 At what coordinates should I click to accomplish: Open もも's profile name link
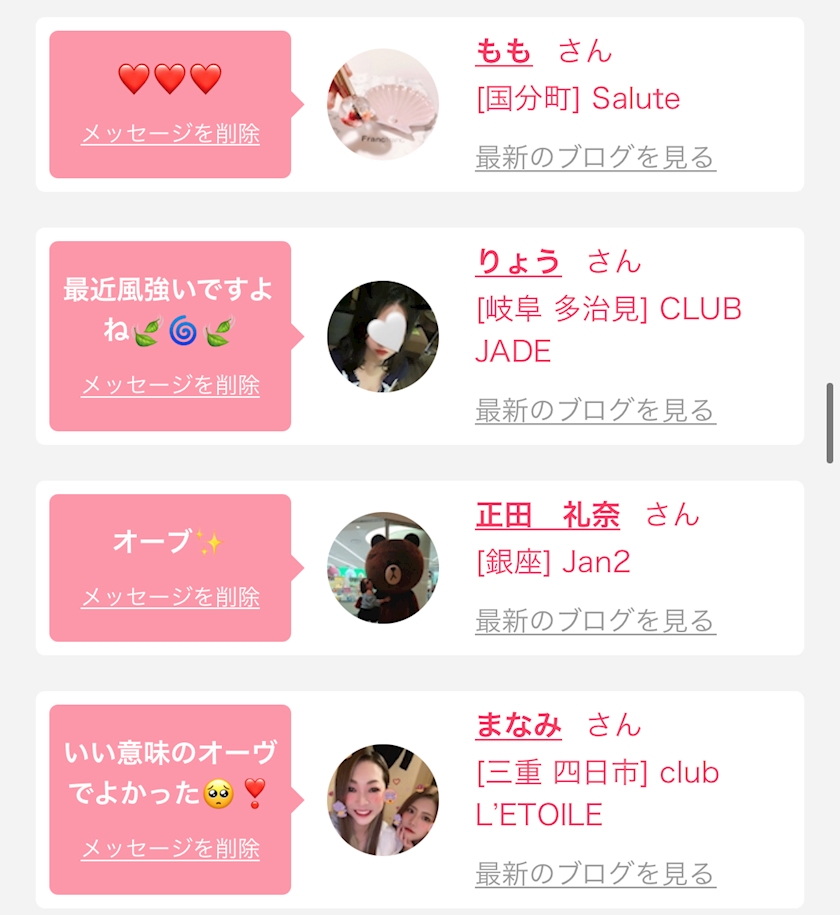pos(503,51)
